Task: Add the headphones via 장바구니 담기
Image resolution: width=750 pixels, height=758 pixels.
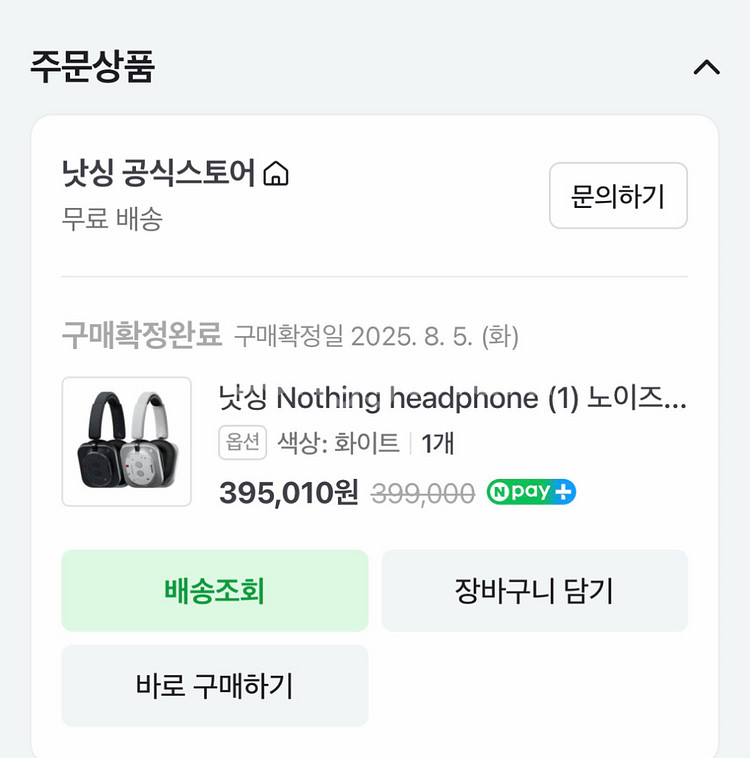Action: coord(535,590)
